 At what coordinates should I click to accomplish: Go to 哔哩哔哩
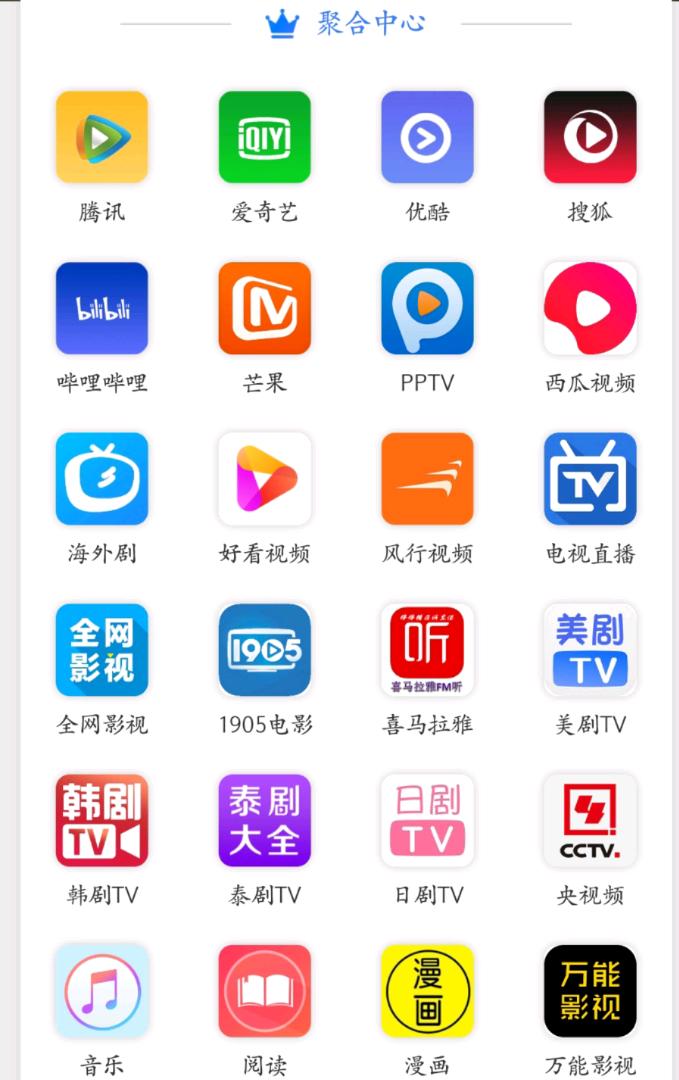(x=102, y=309)
